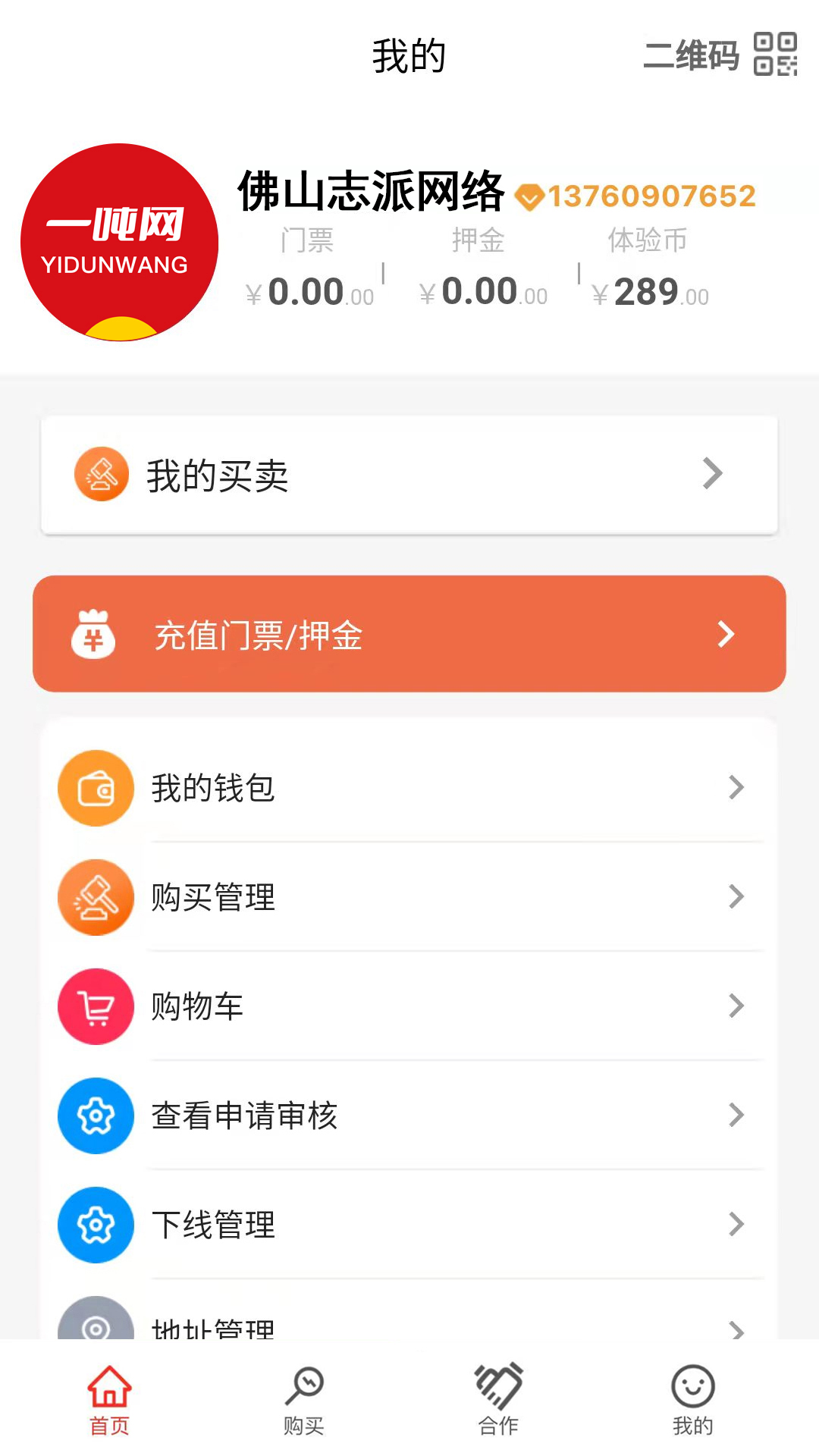
Task: Tap the 充值门票/押金 recharge banner
Action: (x=409, y=634)
